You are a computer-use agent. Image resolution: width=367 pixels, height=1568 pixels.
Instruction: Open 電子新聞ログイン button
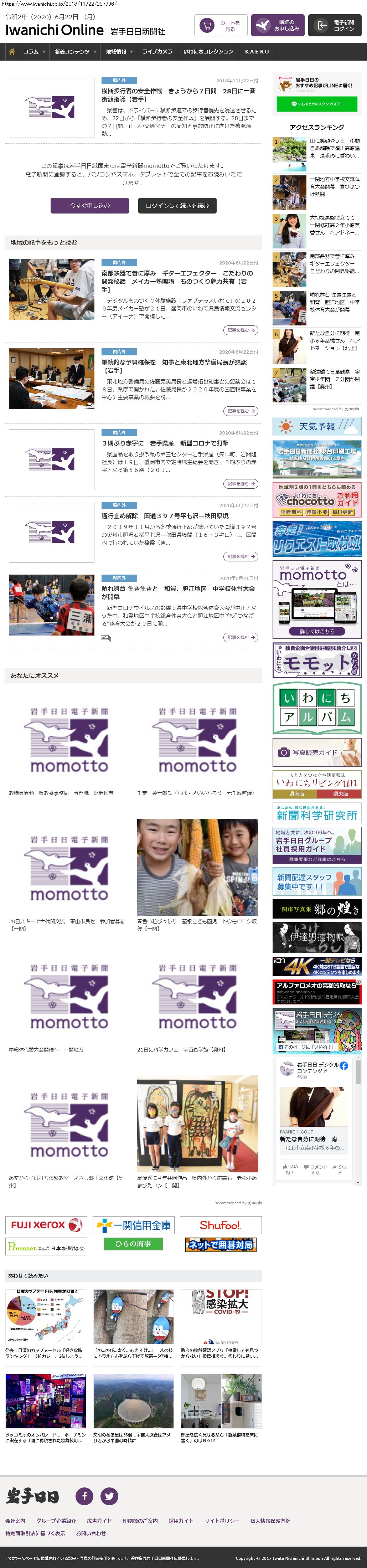tap(335, 26)
